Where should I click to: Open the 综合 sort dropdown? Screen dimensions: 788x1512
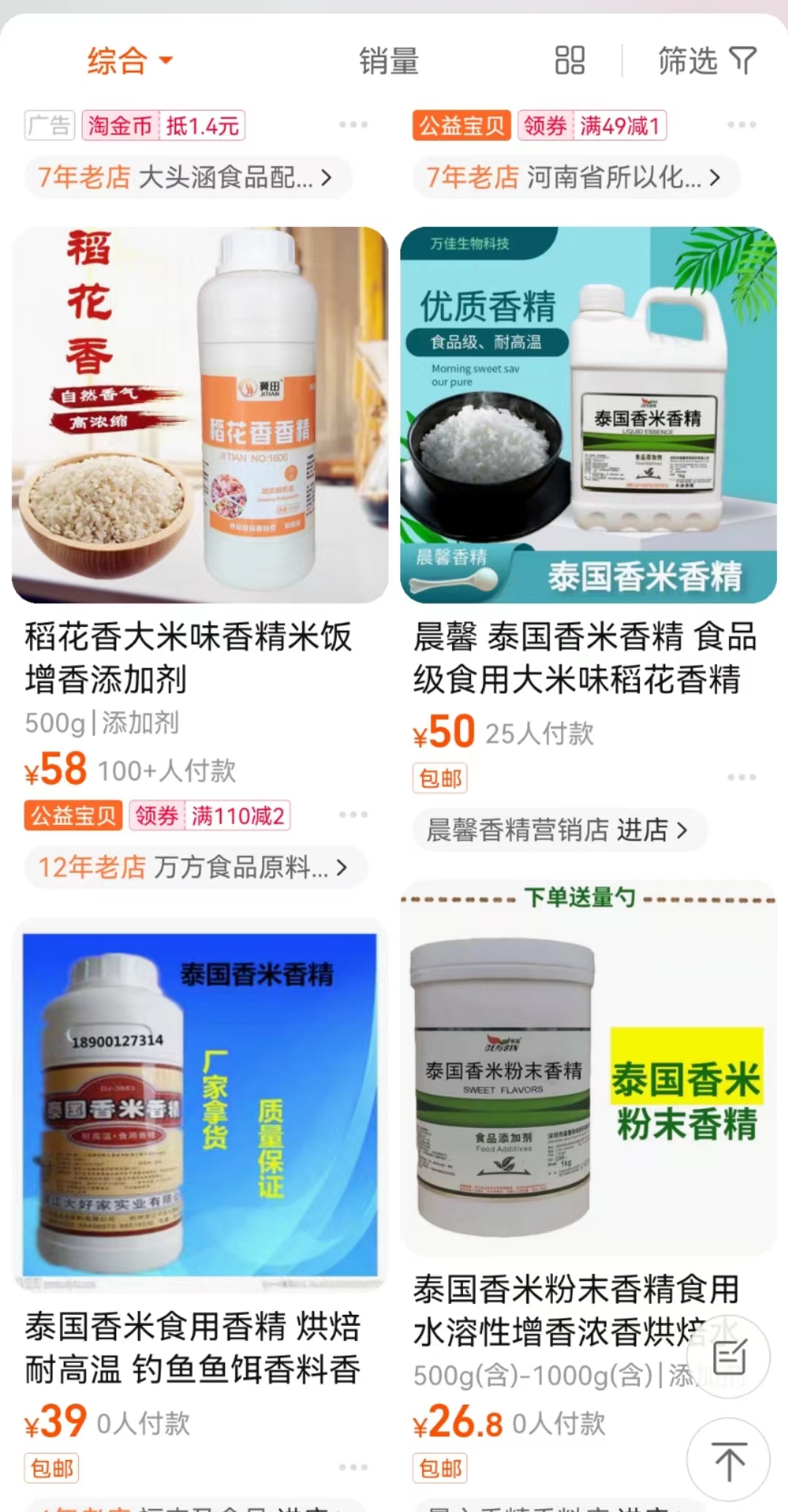point(129,61)
